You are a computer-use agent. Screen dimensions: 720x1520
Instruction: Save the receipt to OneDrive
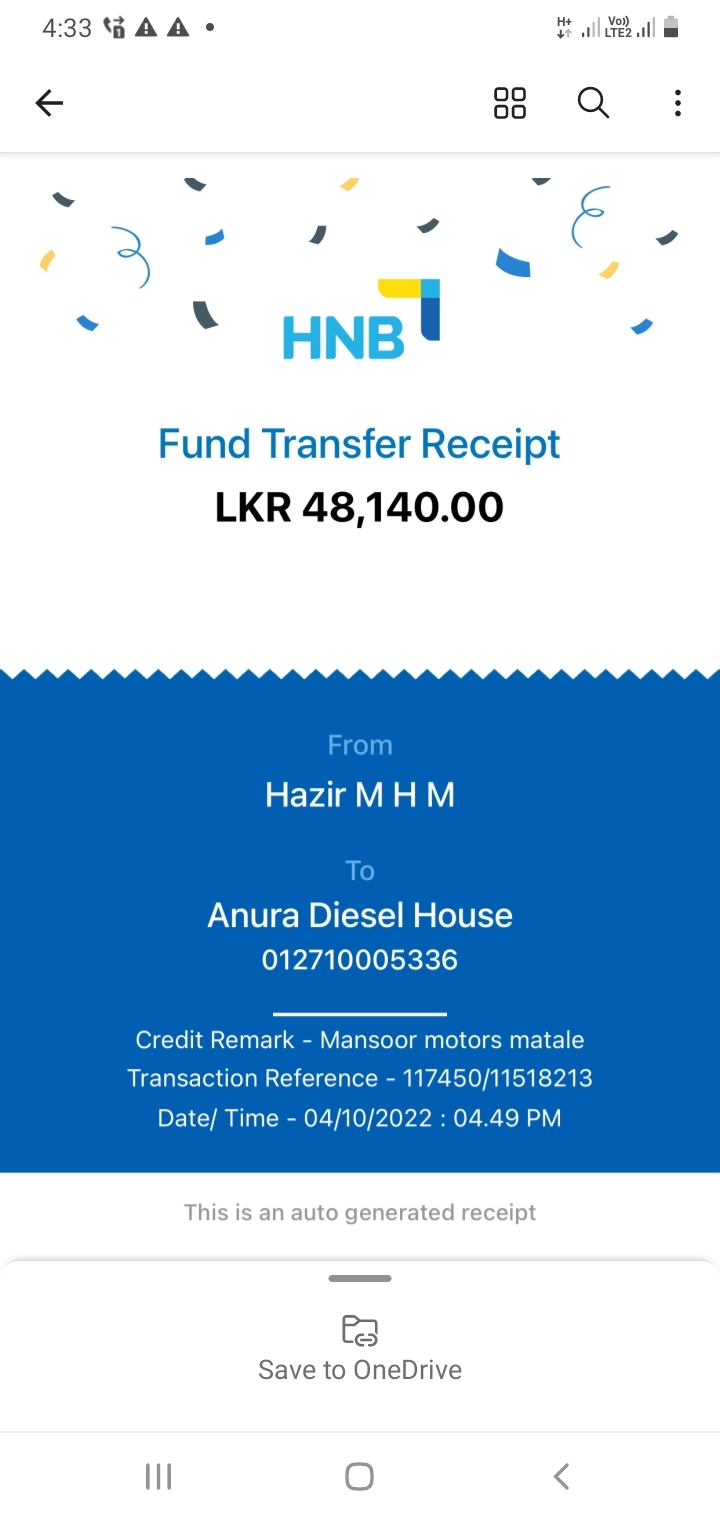tap(360, 1348)
